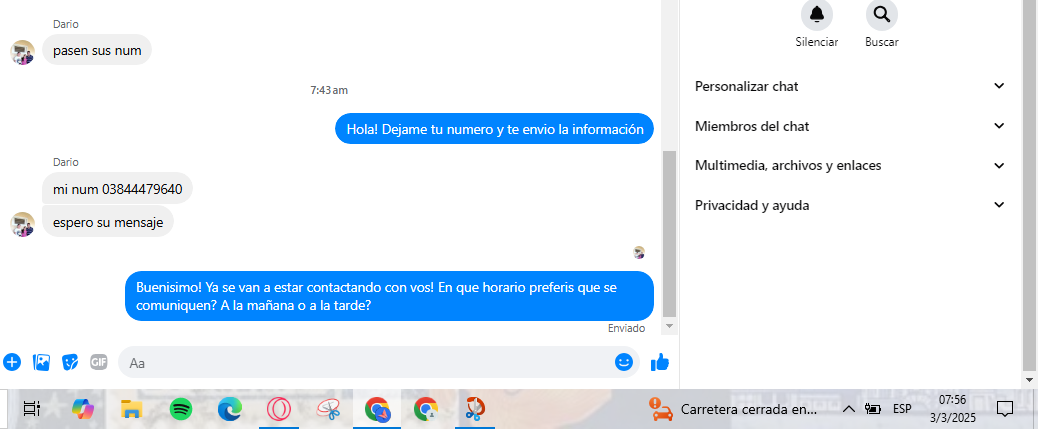Image resolution: width=1038 pixels, height=429 pixels.
Task: Expand Multimedia, archivos y enlaces
Action: (x=850, y=165)
